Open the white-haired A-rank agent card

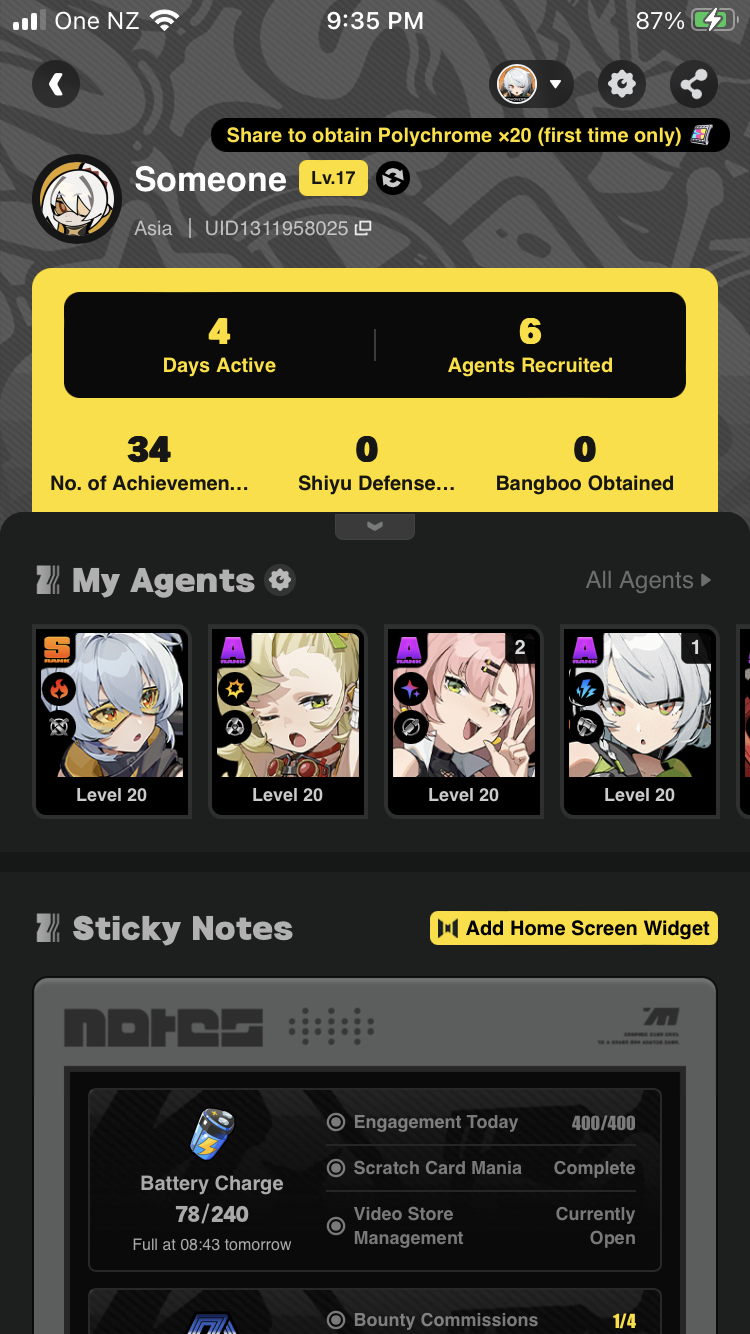(640, 720)
